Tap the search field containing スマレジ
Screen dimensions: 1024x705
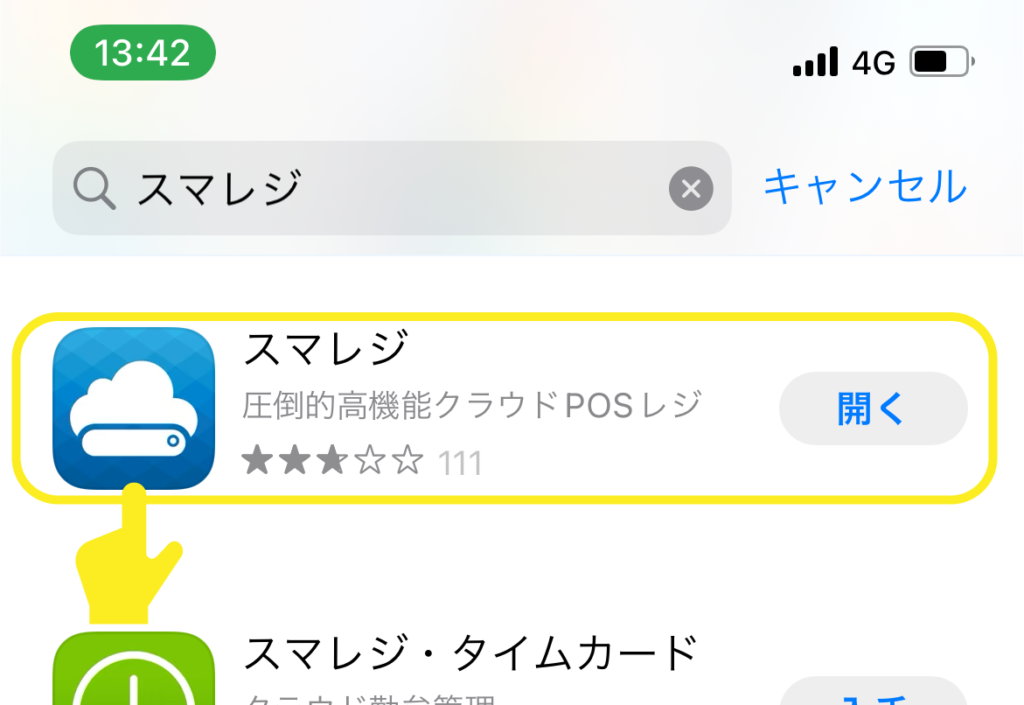380,188
